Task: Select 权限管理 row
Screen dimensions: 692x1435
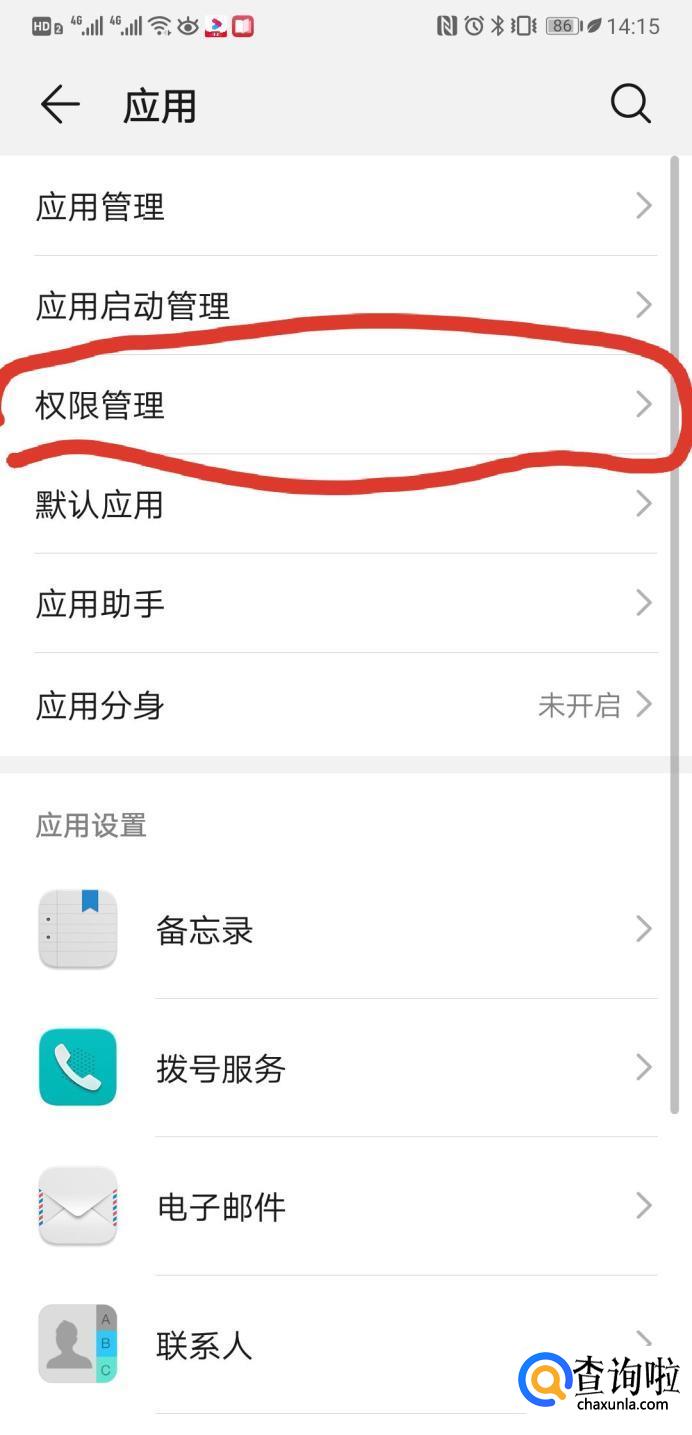Action: click(x=345, y=405)
